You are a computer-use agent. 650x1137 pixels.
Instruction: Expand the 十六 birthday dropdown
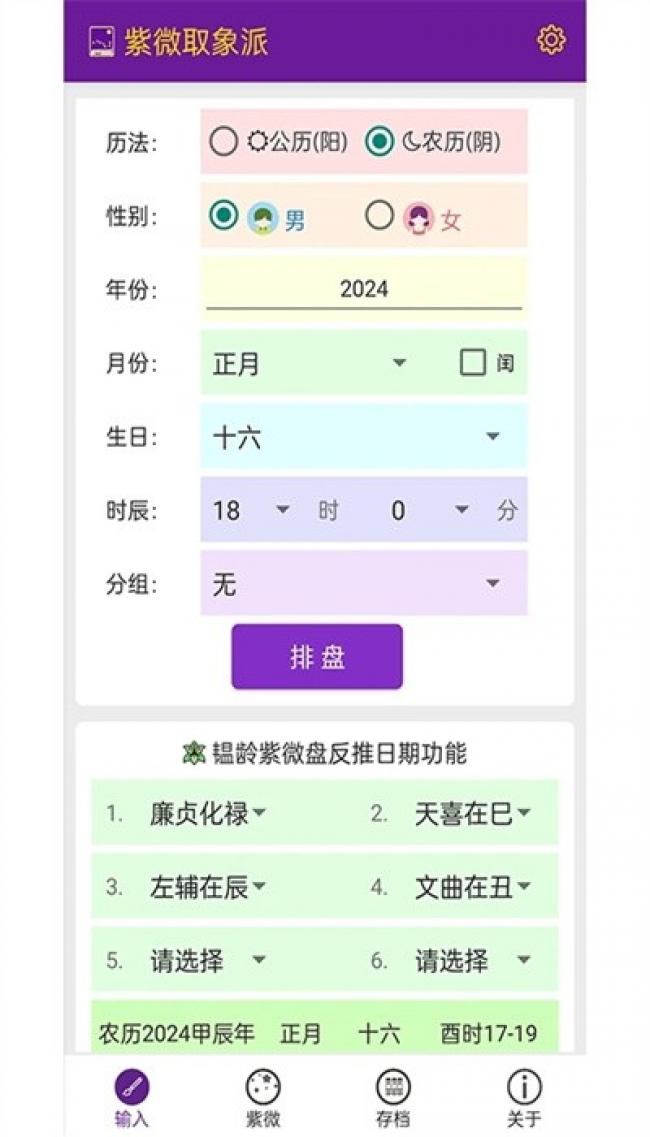364,437
